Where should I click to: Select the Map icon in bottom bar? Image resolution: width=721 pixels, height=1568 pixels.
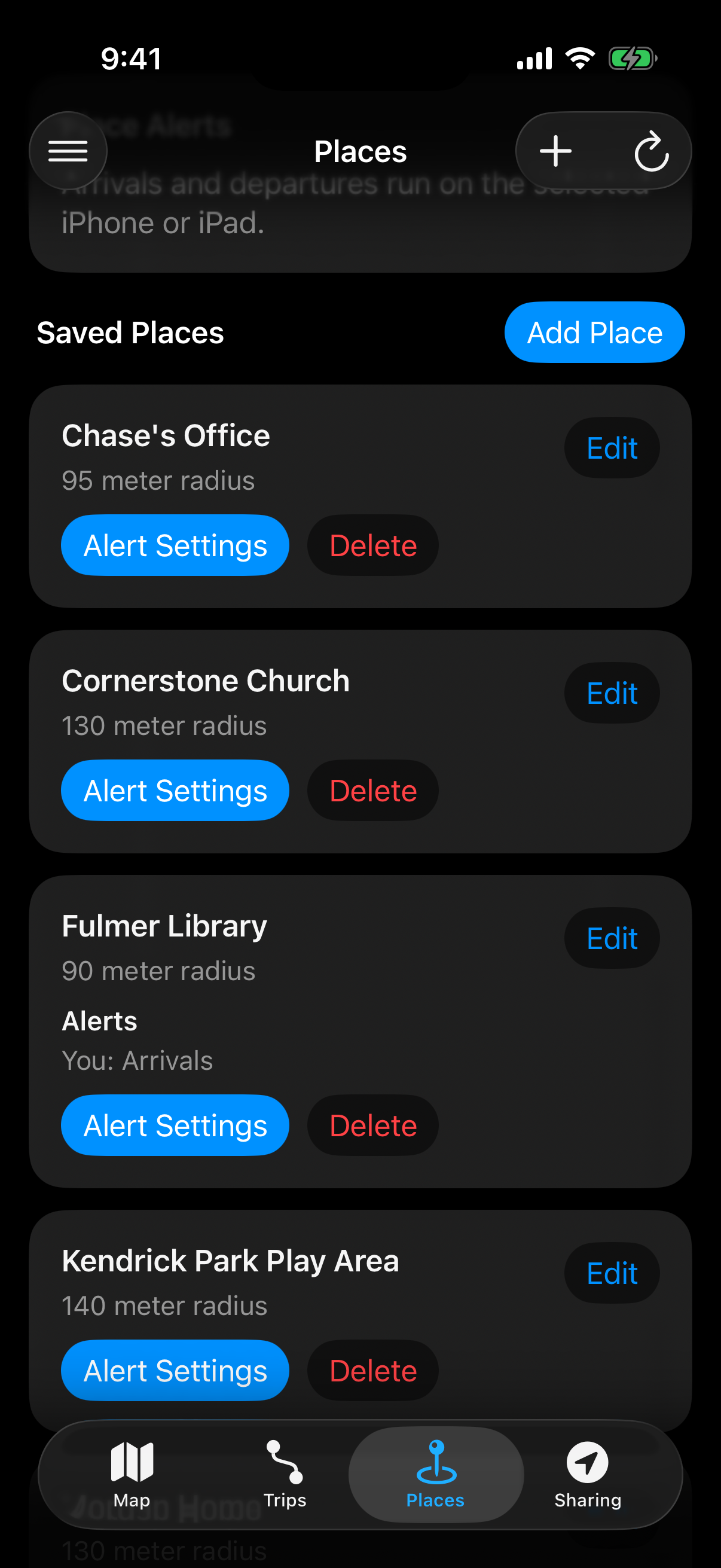[x=132, y=1459]
